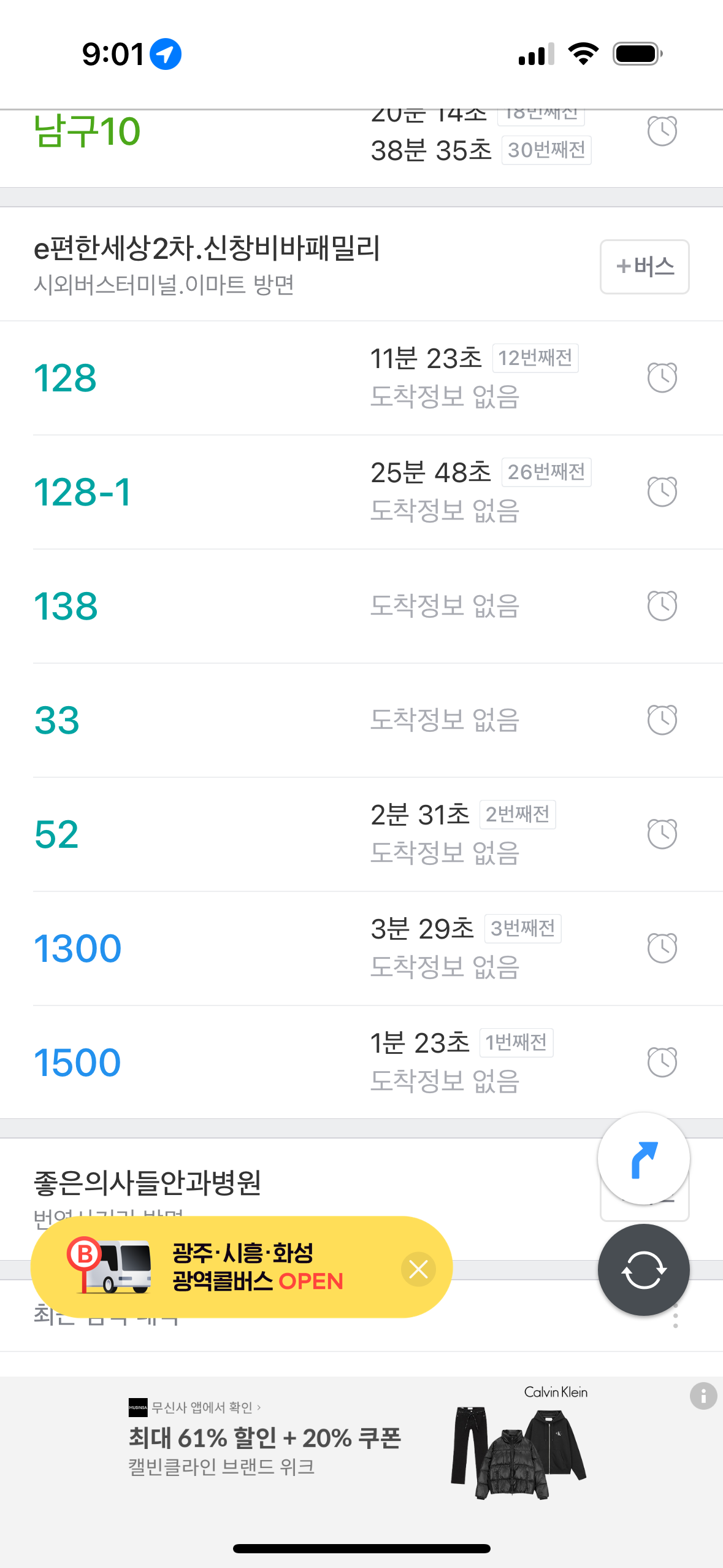This screenshot has width=723, height=1568.
Task: Set arrival alarm for bus 128
Action: tap(662, 377)
